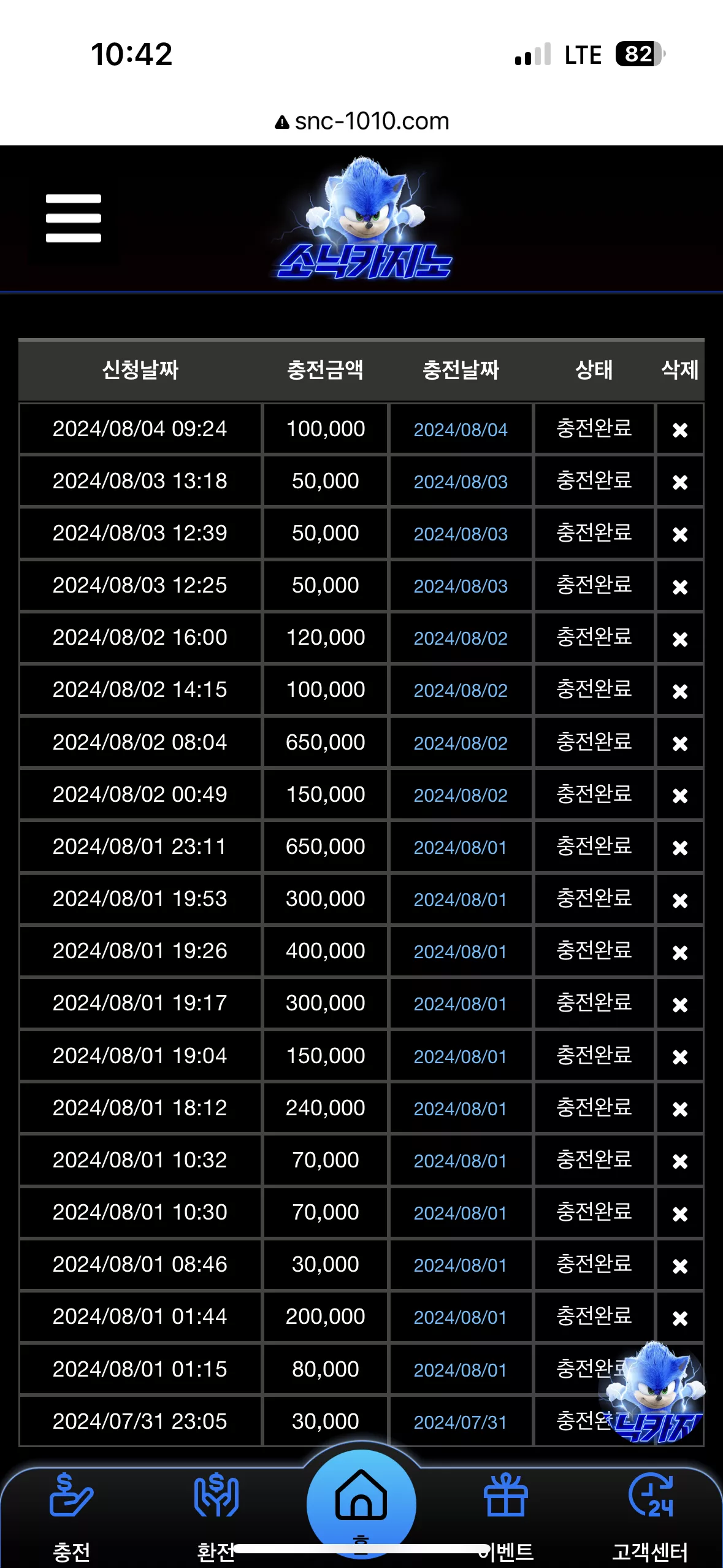The image size is (723, 1568).
Task: Go to the home tab
Action: click(361, 1503)
